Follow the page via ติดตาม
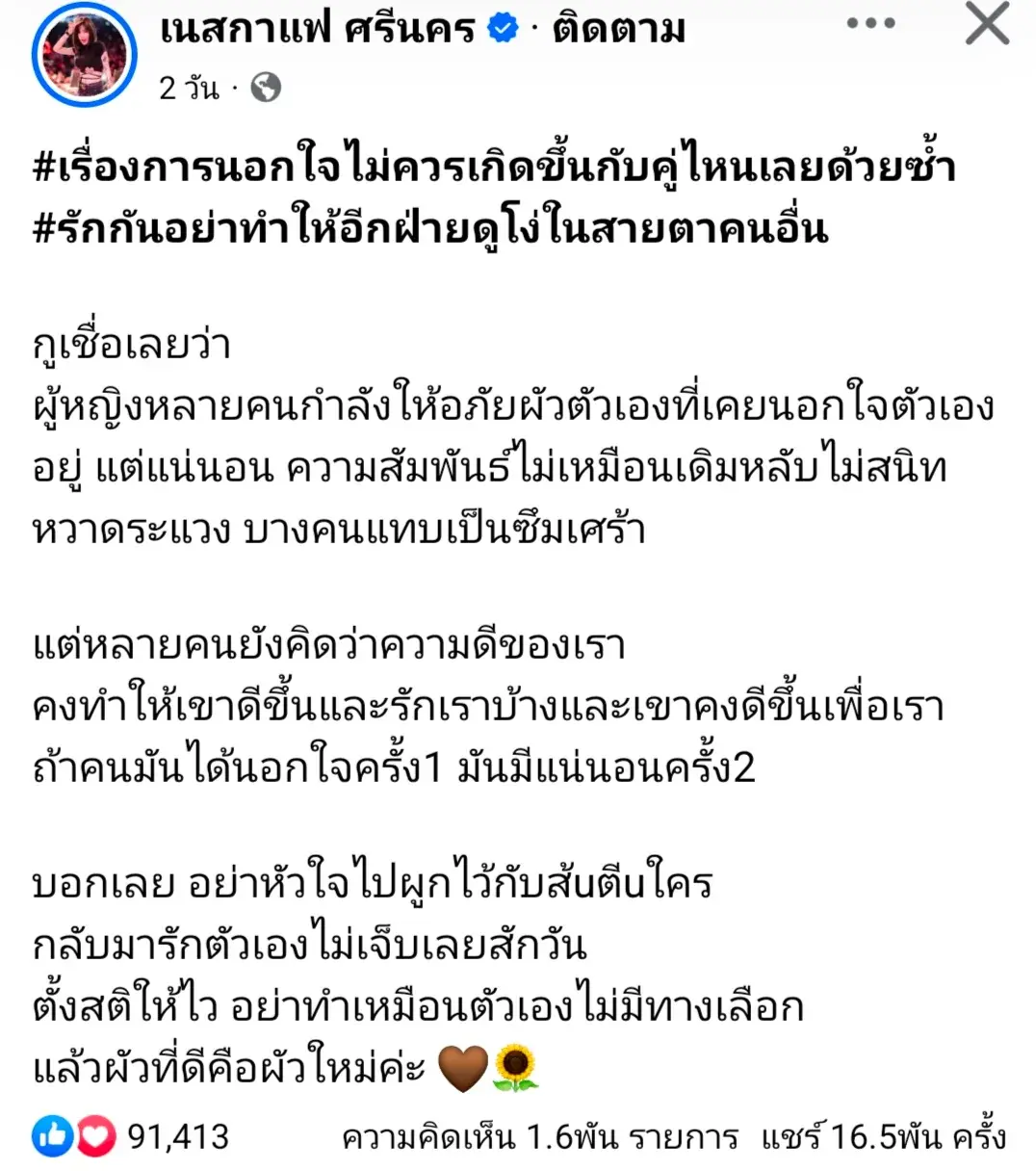This screenshot has width=1036, height=1171. pos(618,29)
